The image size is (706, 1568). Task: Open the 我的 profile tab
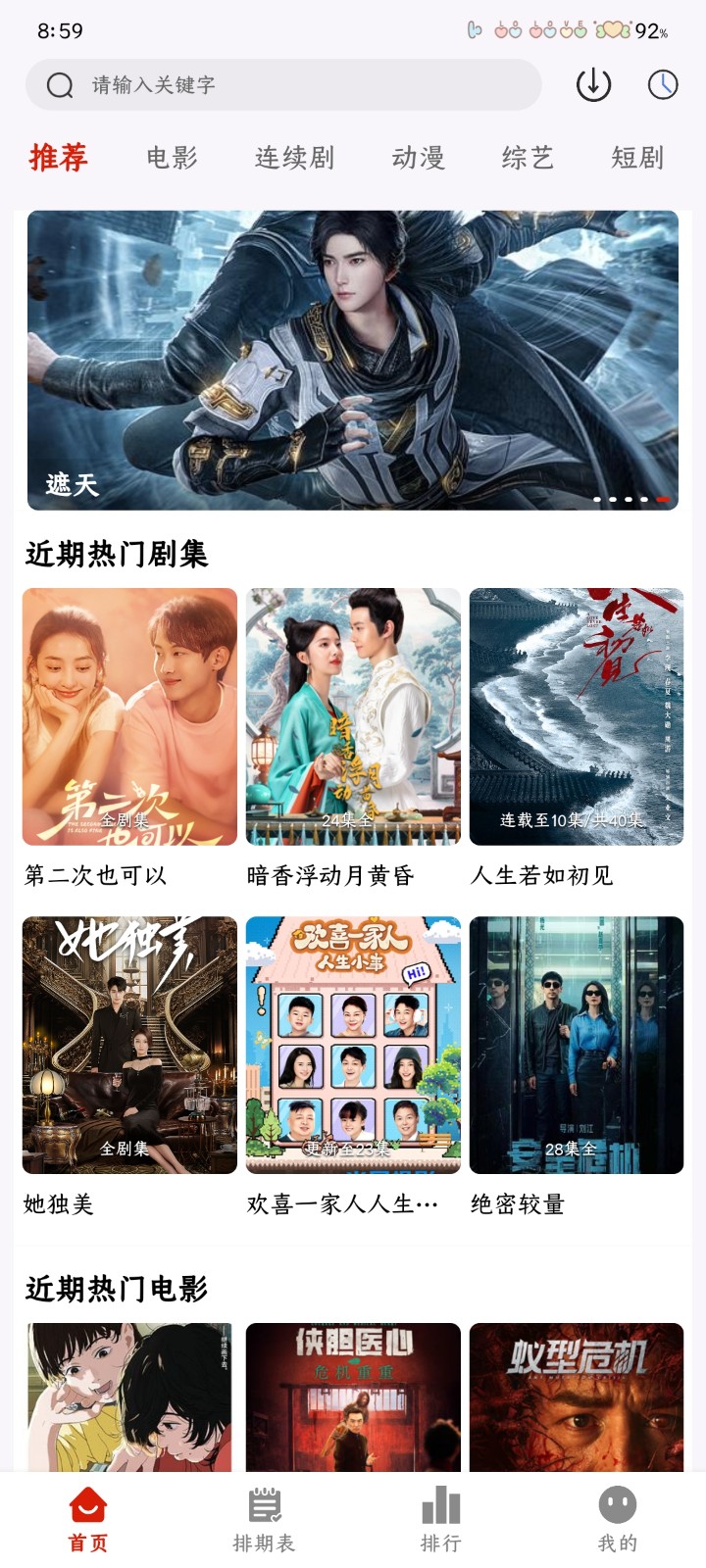pos(617,1519)
